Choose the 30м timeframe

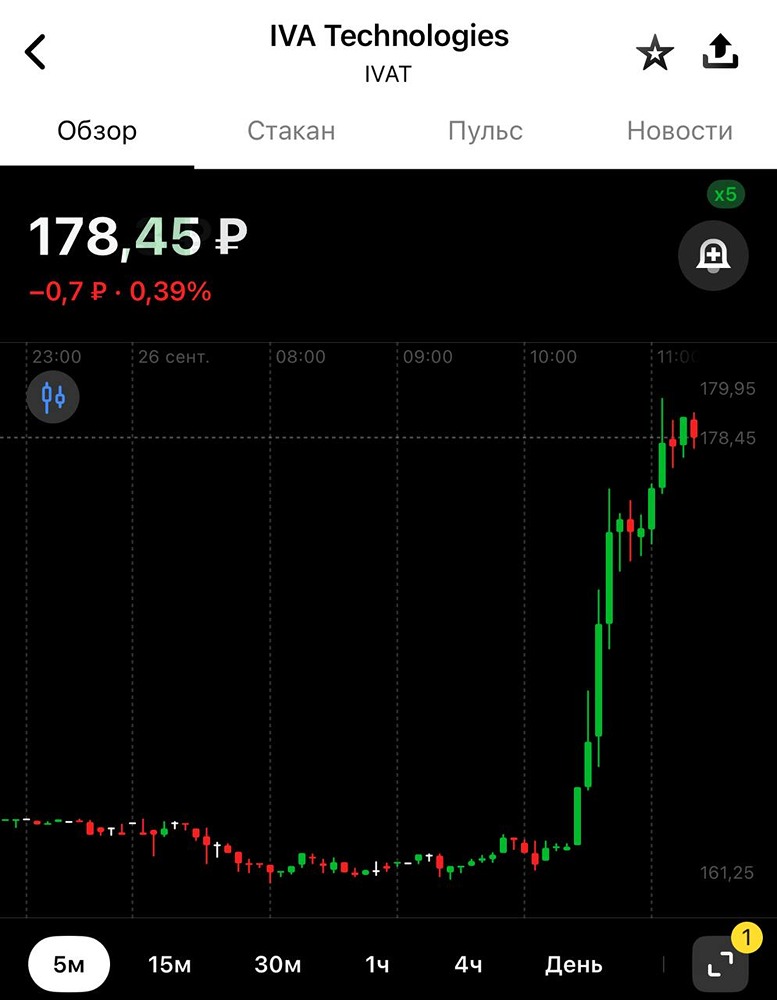coord(277,965)
